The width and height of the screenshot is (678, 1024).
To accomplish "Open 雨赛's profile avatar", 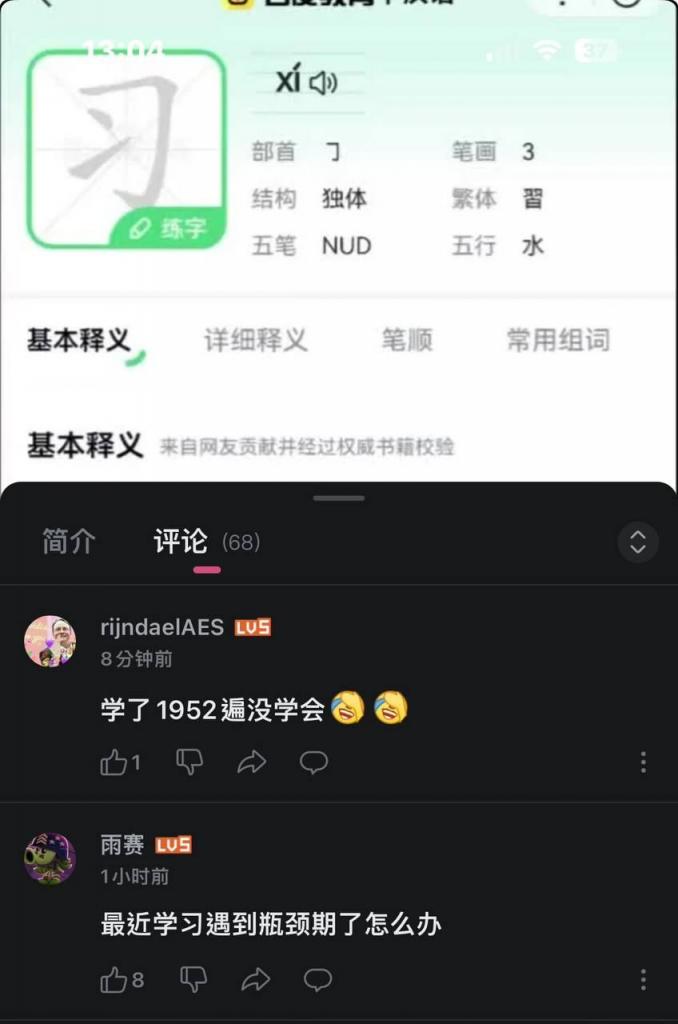I will coord(50,858).
